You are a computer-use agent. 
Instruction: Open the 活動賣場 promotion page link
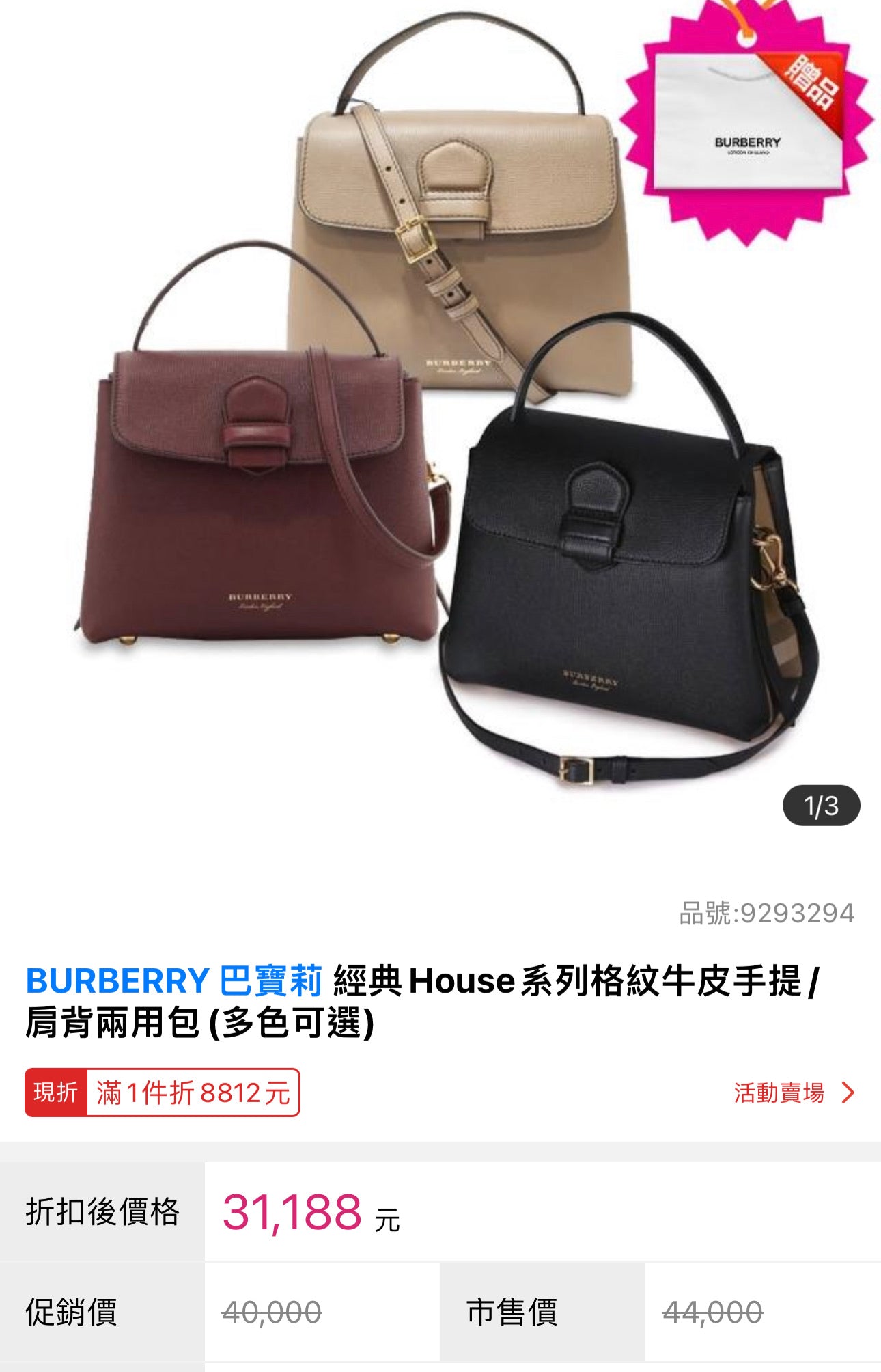[x=793, y=1093]
